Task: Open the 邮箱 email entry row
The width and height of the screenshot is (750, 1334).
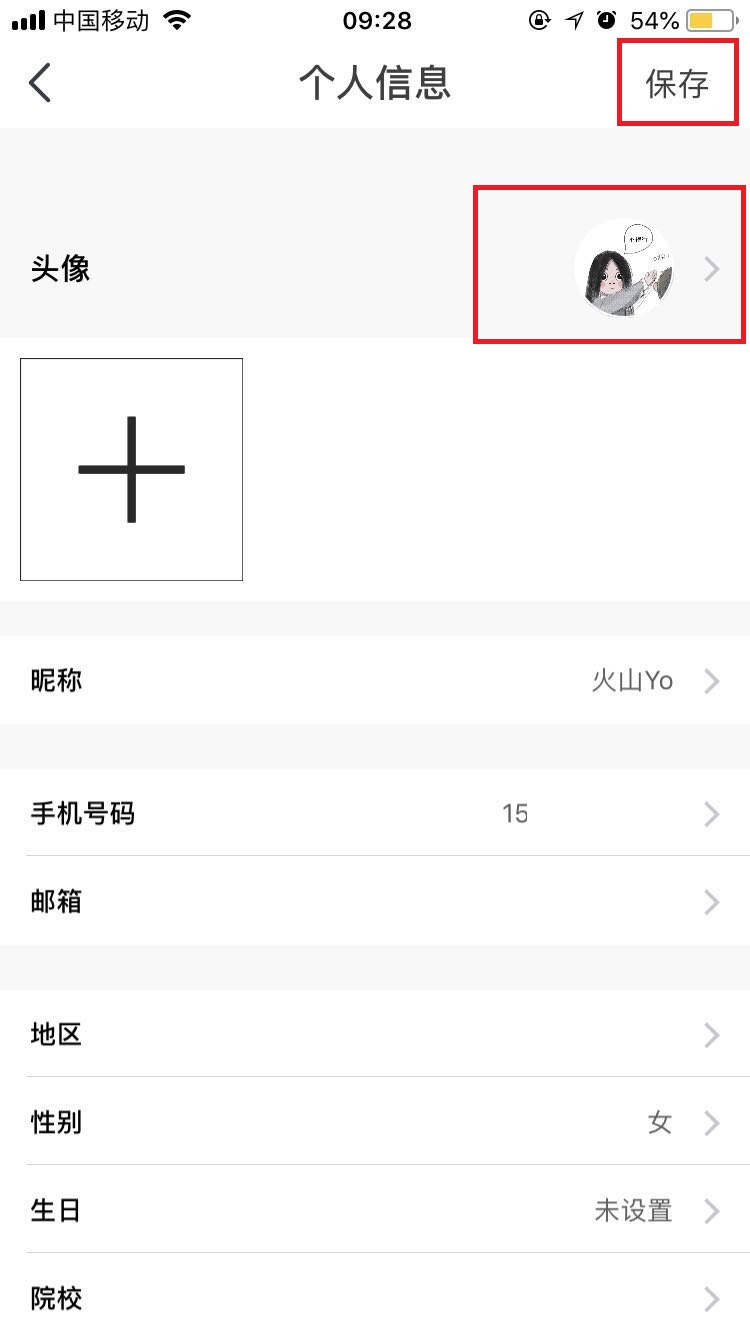Action: coord(375,902)
